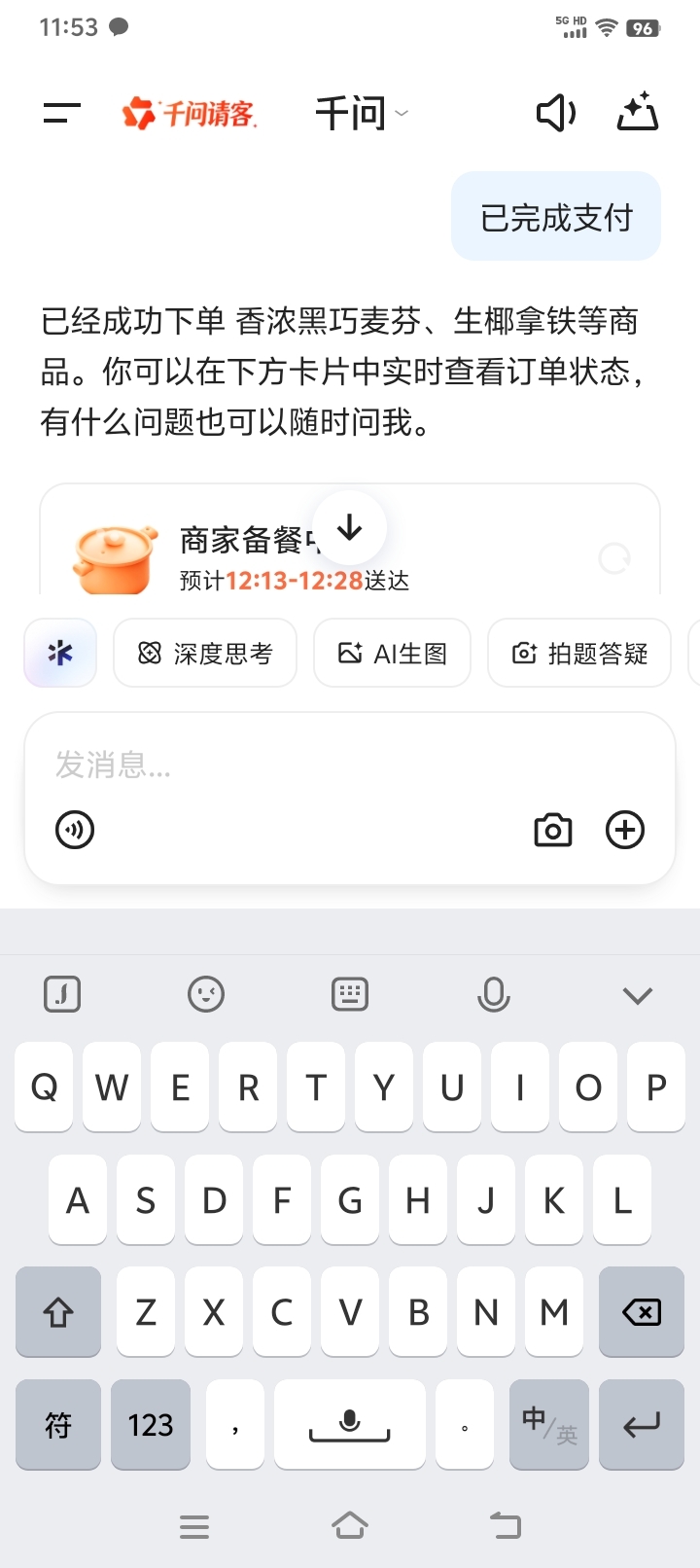Toggle the speaker read-aloud icon
The width and height of the screenshot is (700, 1568).
556,114
